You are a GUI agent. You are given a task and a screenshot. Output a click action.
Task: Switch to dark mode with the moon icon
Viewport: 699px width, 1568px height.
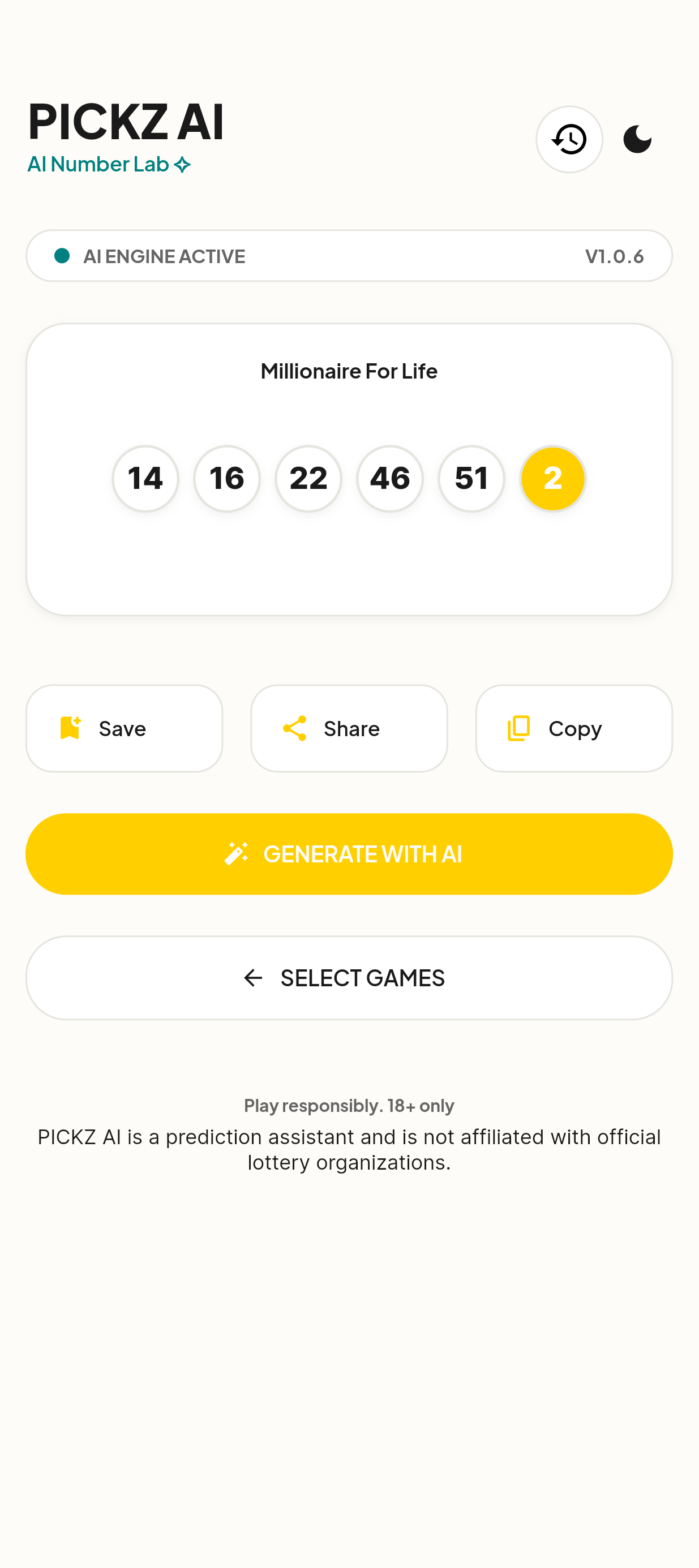coord(637,139)
